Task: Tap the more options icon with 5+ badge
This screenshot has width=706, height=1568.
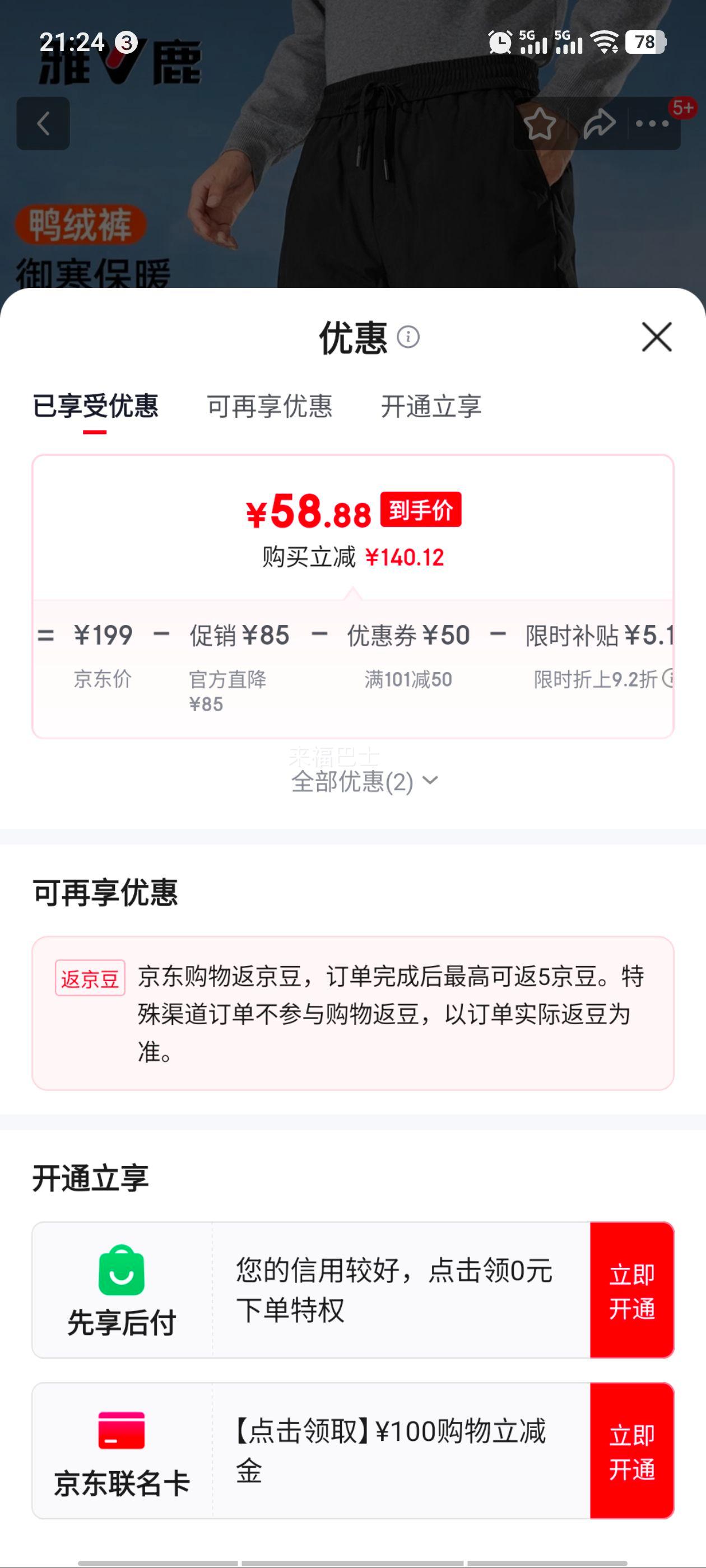Action: tap(652, 124)
